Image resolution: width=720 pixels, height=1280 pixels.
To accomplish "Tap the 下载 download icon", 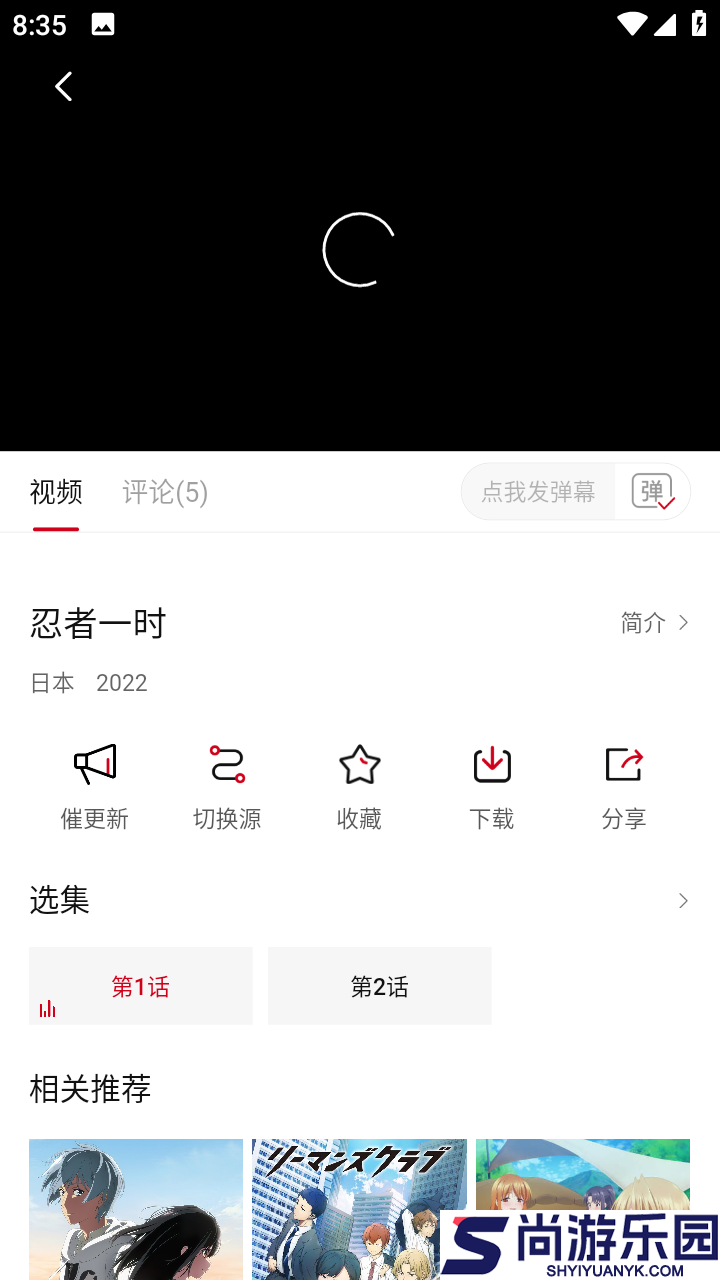I will pos(491,763).
